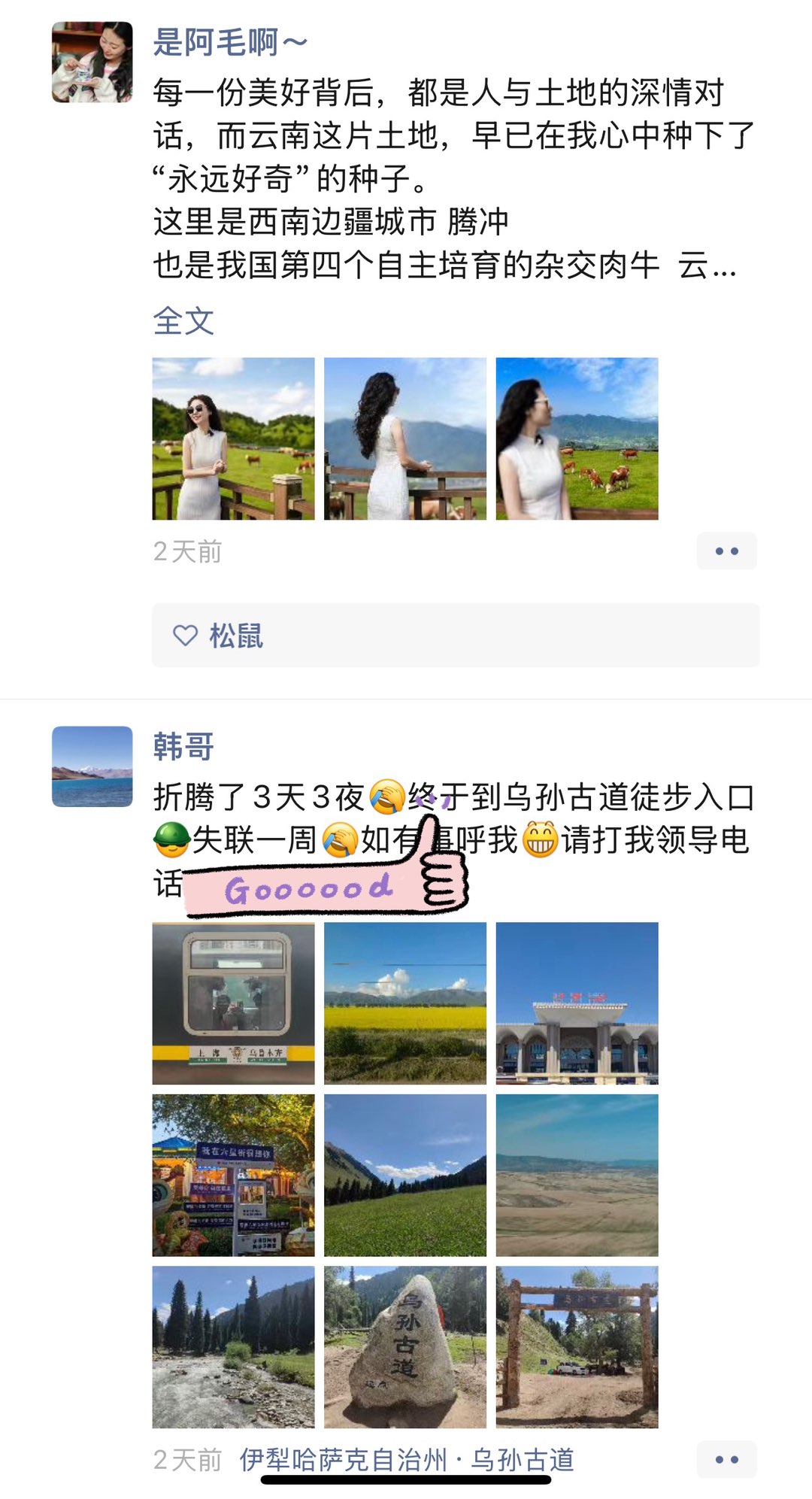Viewport: 812px width, 1499px height.
Task: View the wooden gate entrance photo
Action: pos(577,1347)
